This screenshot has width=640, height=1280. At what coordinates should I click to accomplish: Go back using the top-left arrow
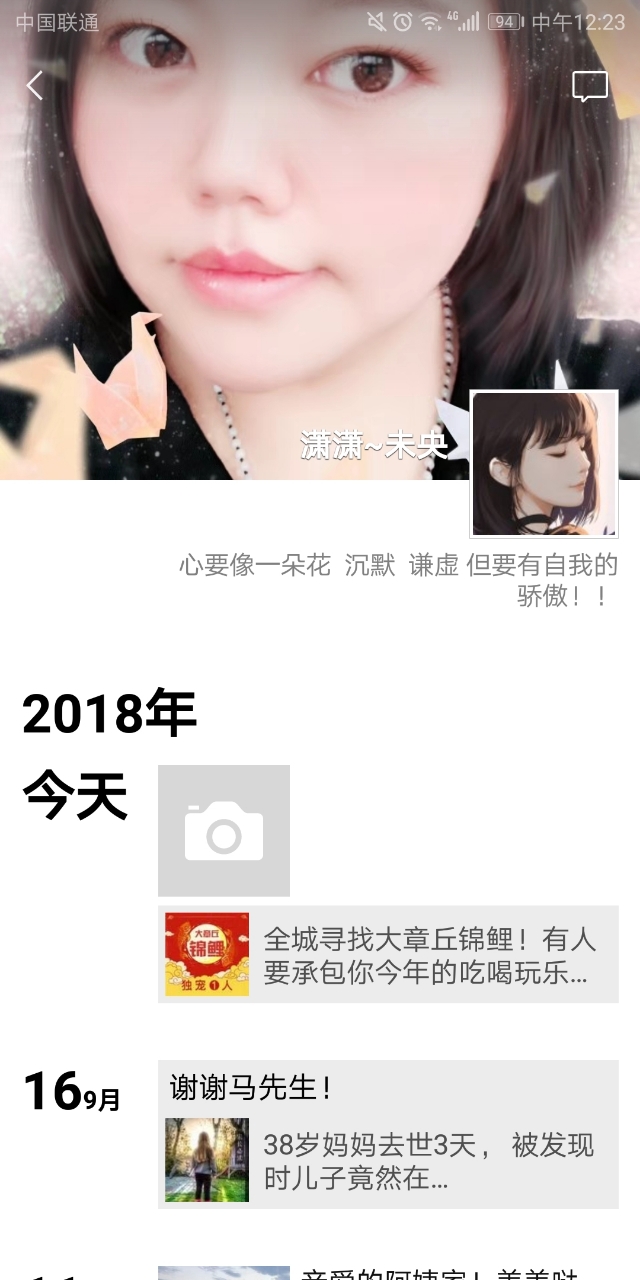(35, 86)
